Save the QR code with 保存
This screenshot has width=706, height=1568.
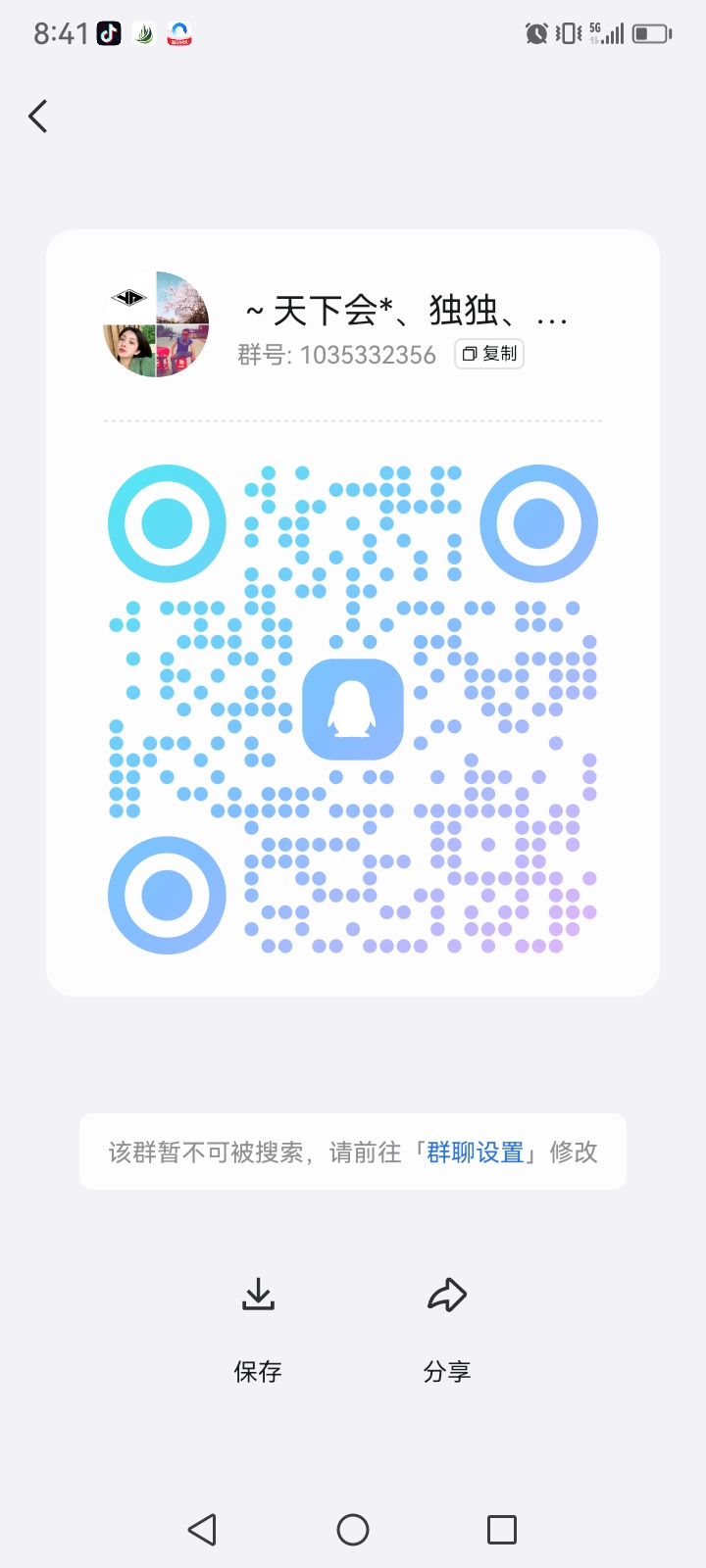pyautogui.click(x=258, y=1326)
